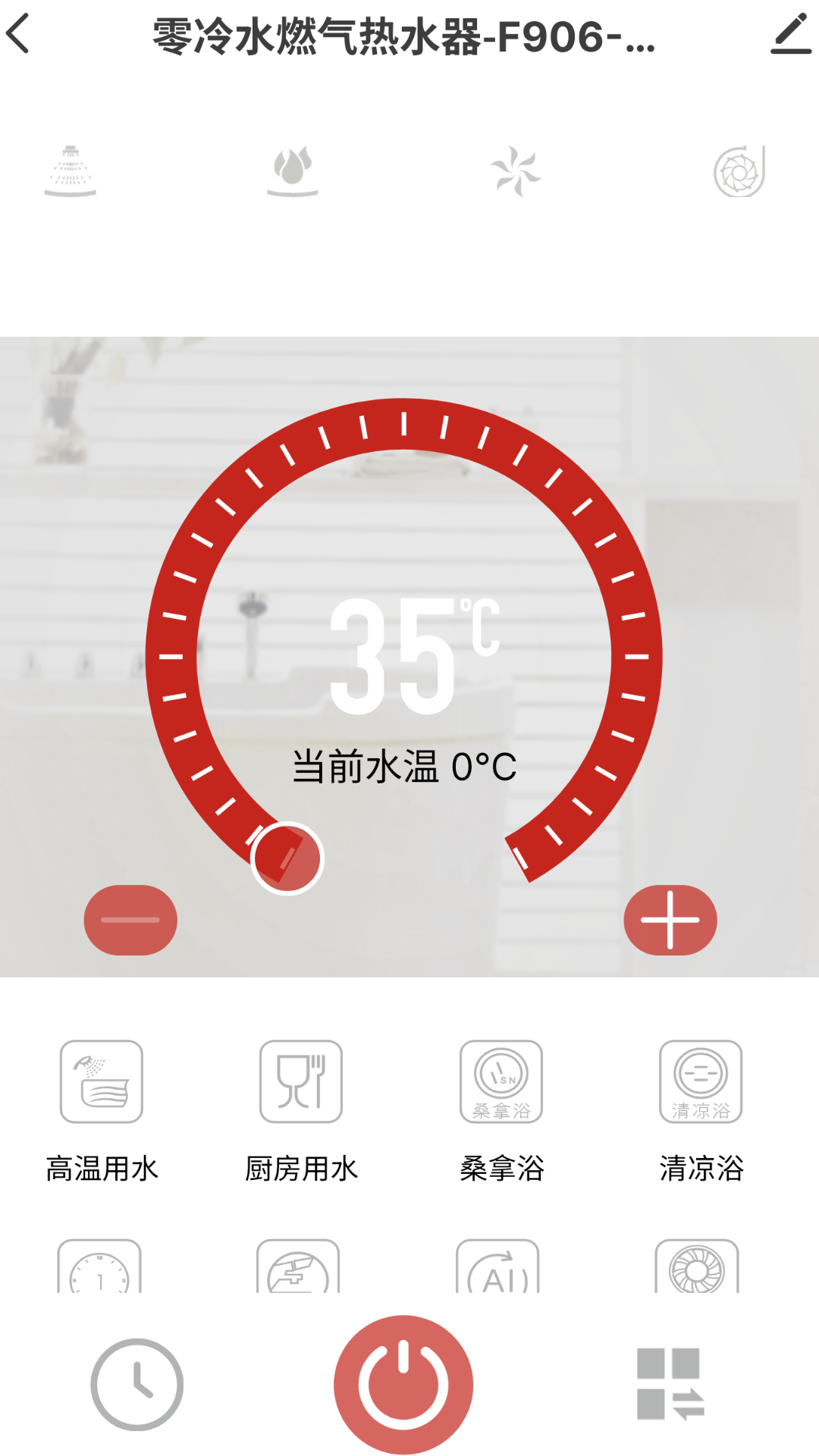This screenshot has width=819, height=1456.
Task: Increase temperature with the plus button
Action: pos(670,919)
